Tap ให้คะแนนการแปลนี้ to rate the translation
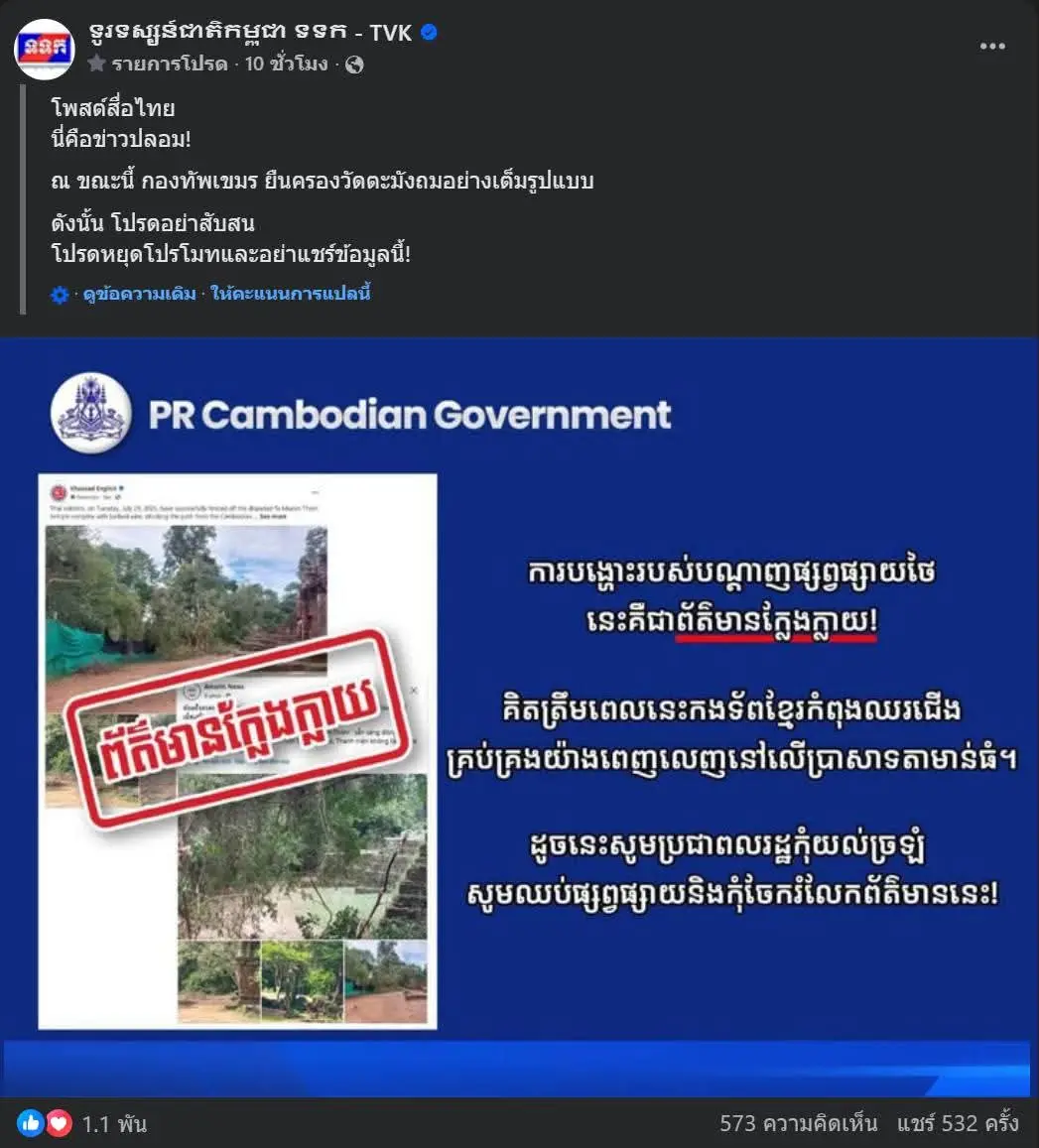1039x1148 pixels. [x=291, y=294]
